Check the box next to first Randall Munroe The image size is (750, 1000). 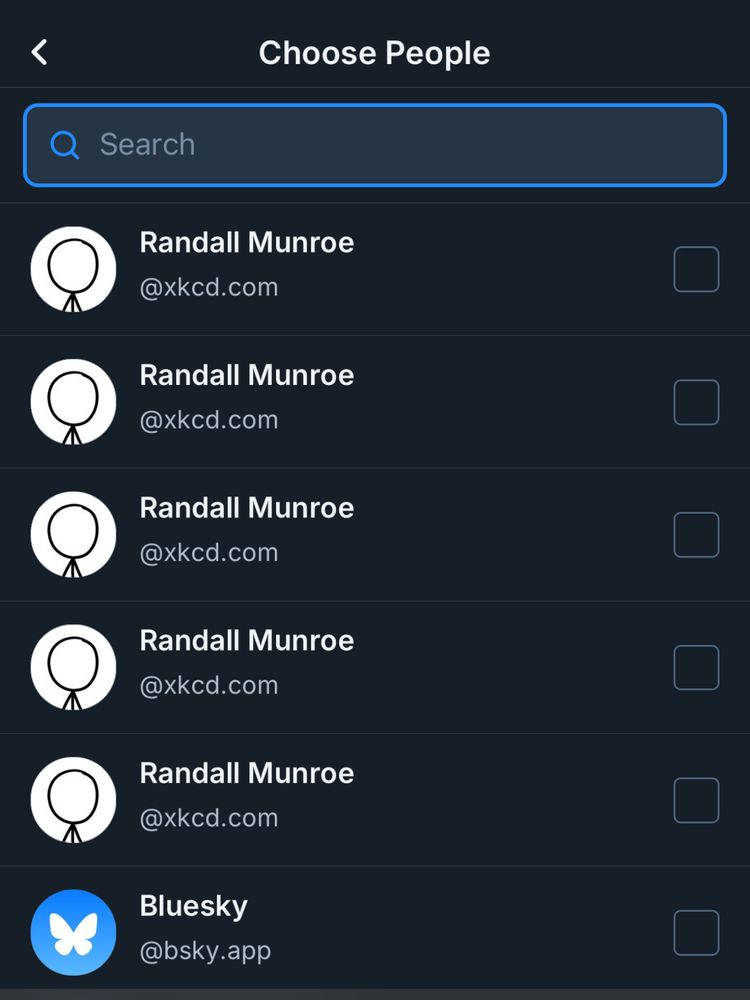coord(696,268)
